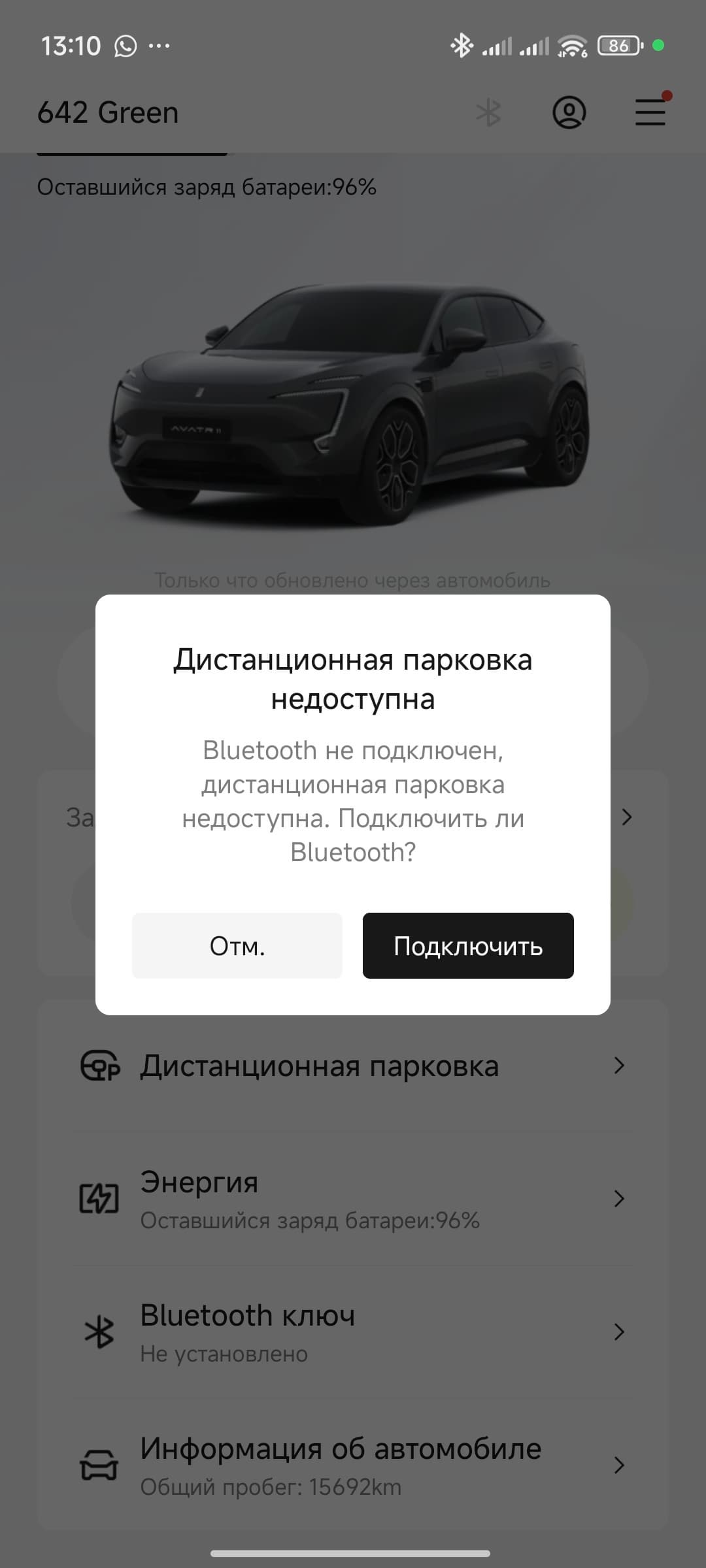706x1568 pixels.
Task: Open the Энергия section
Action: coord(353,1199)
